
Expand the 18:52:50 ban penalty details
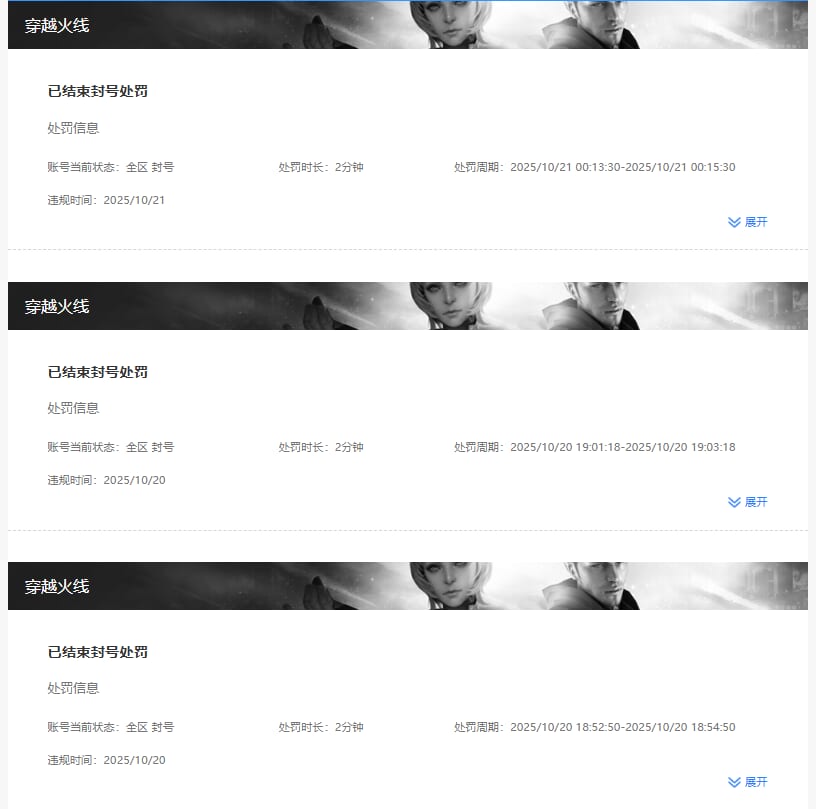[748, 782]
